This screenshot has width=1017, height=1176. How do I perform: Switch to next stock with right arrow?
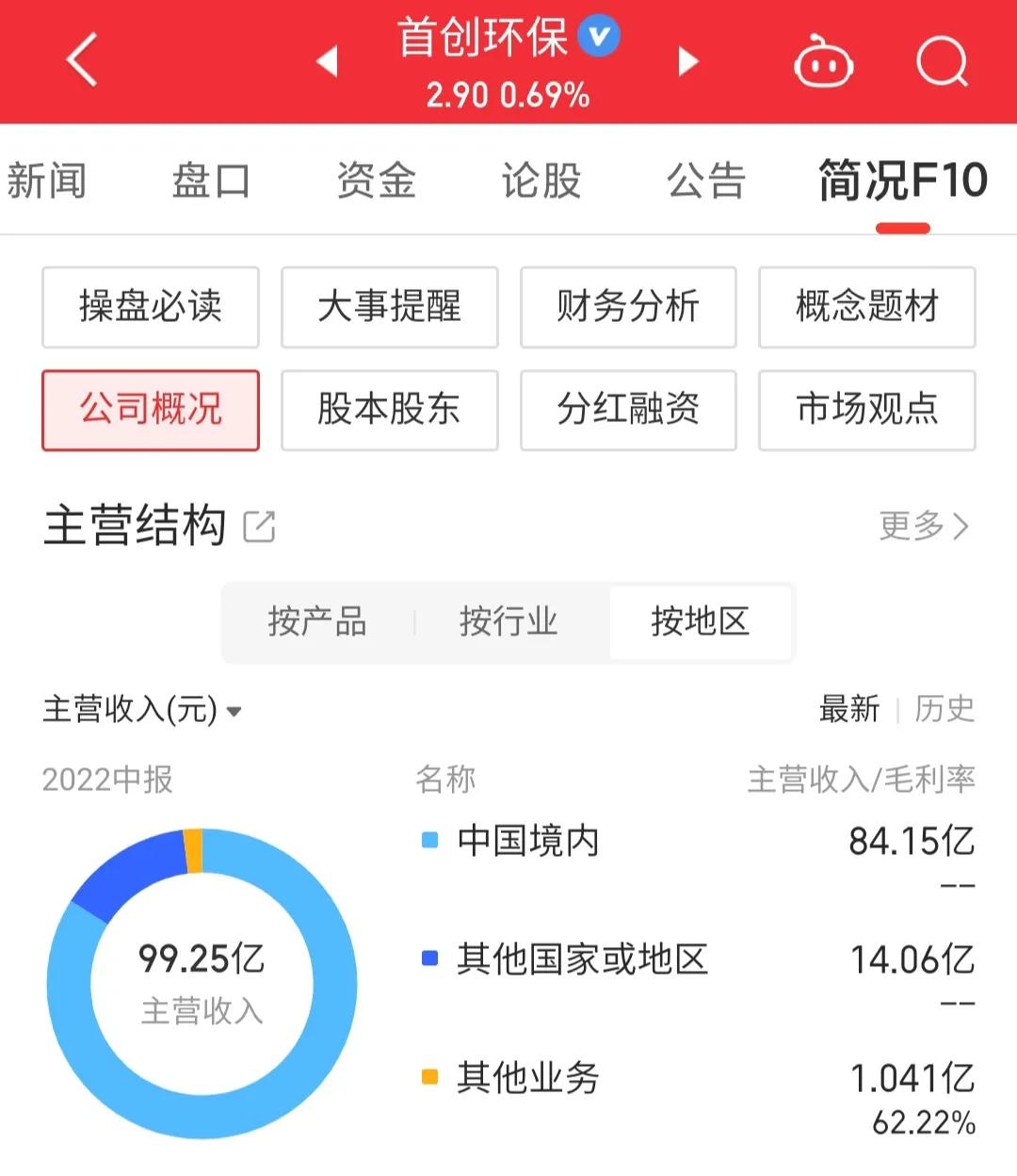click(687, 61)
